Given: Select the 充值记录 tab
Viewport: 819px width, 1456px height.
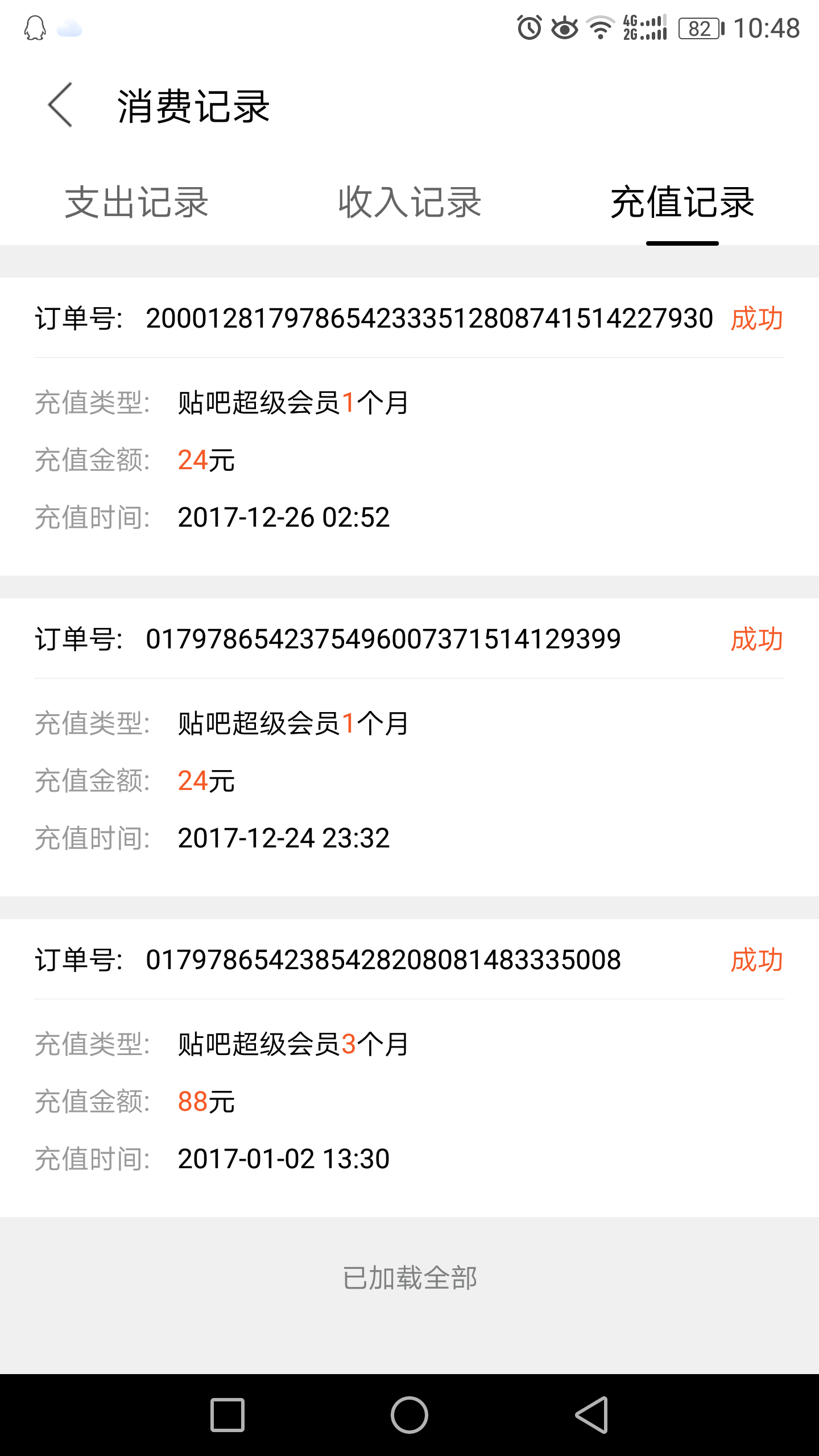Looking at the screenshot, I should click(682, 202).
